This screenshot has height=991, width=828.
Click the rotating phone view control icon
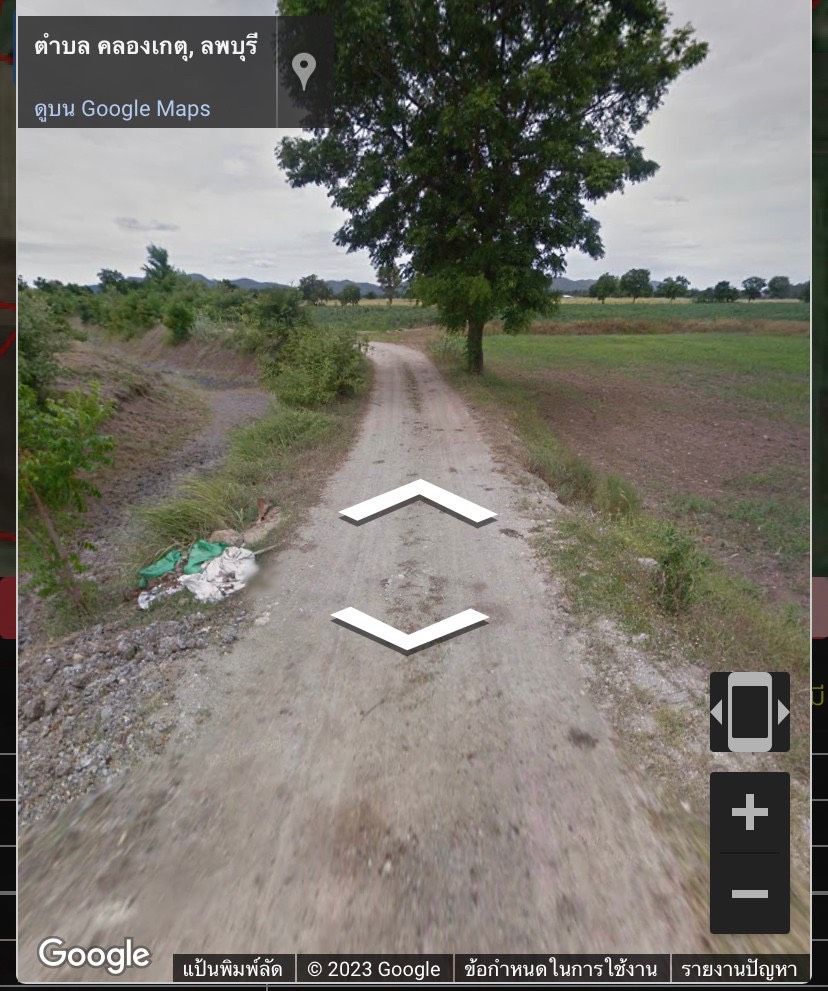click(x=752, y=711)
